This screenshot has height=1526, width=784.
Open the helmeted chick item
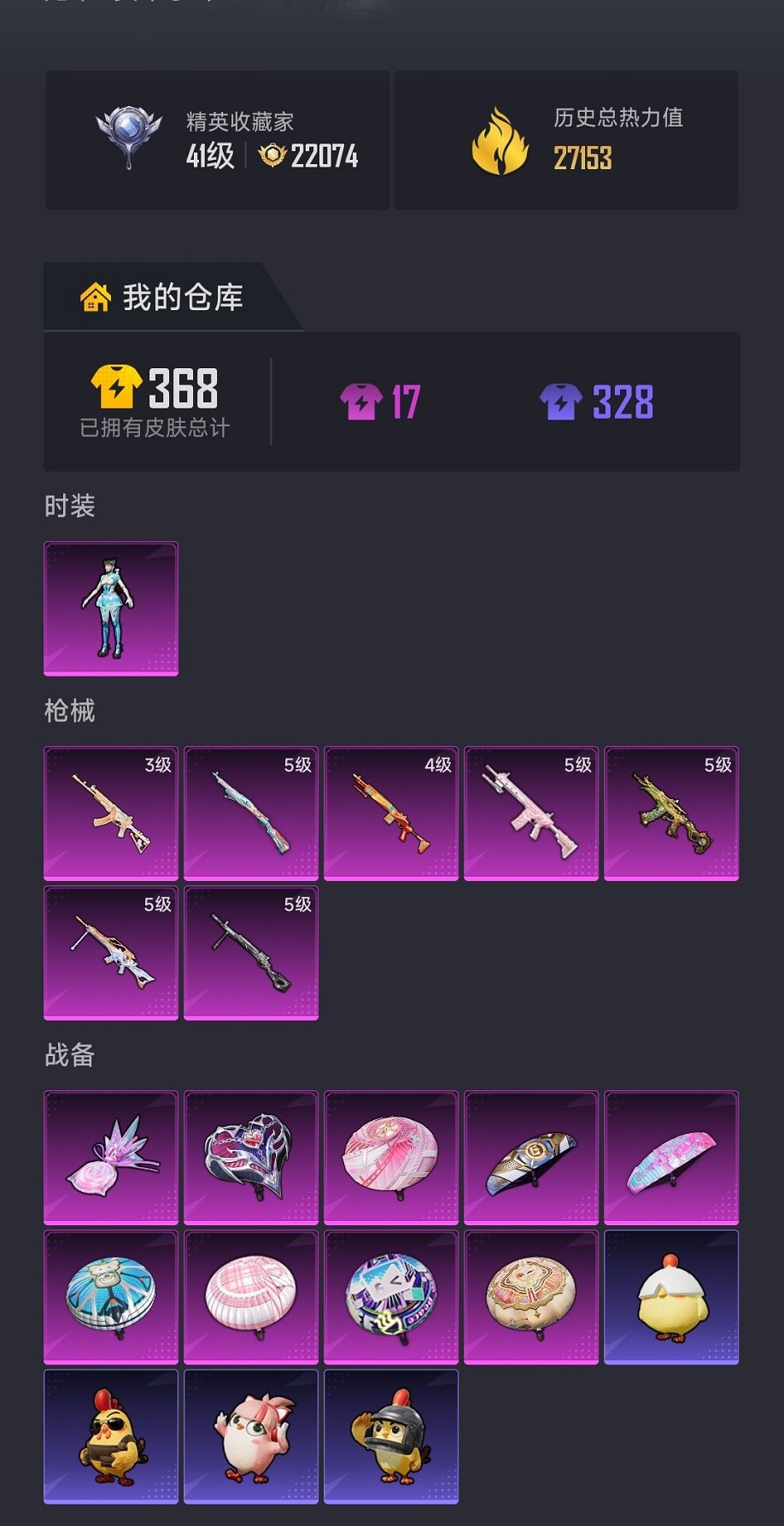(x=391, y=1436)
